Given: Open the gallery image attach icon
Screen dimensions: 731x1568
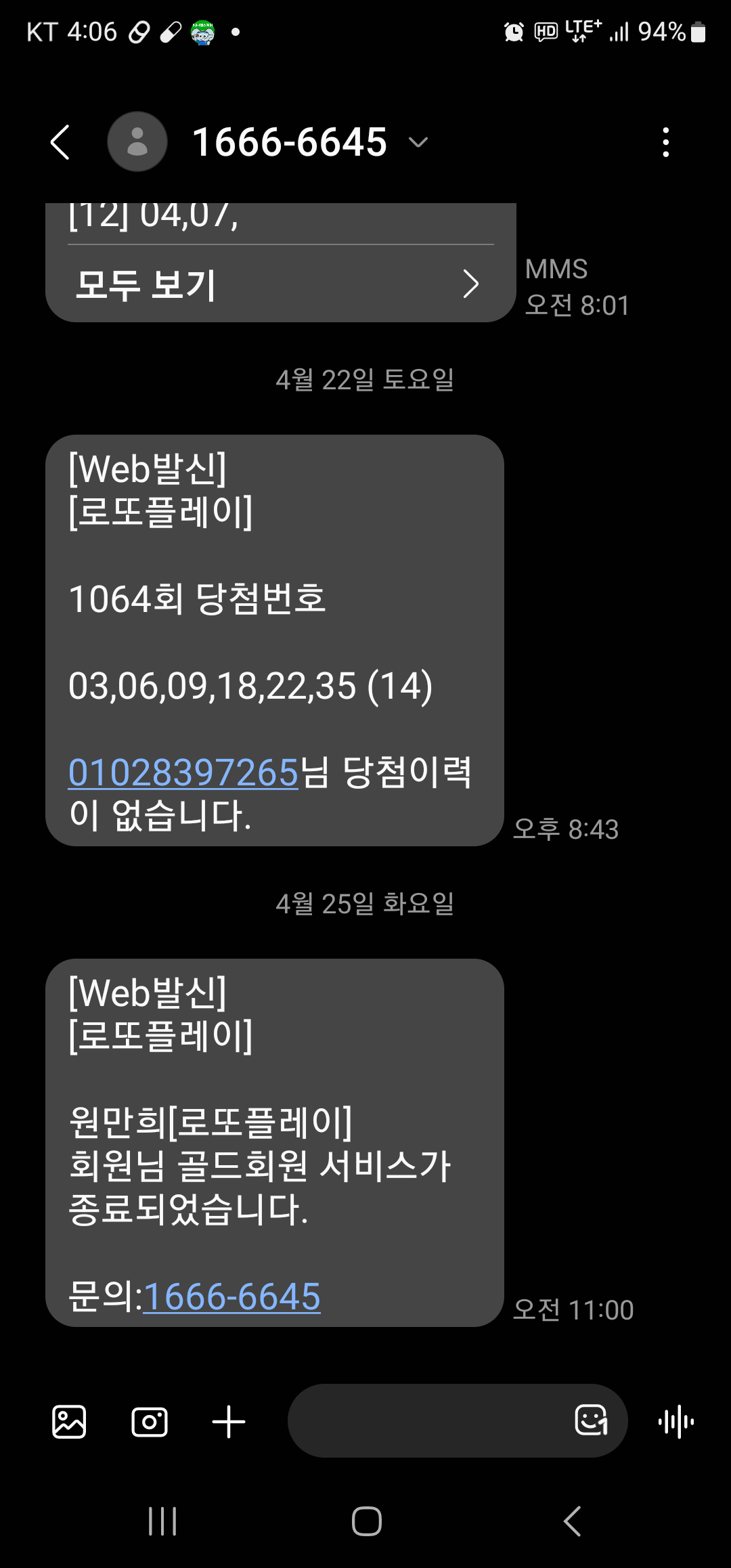Looking at the screenshot, I should [x=69, y=1421].
